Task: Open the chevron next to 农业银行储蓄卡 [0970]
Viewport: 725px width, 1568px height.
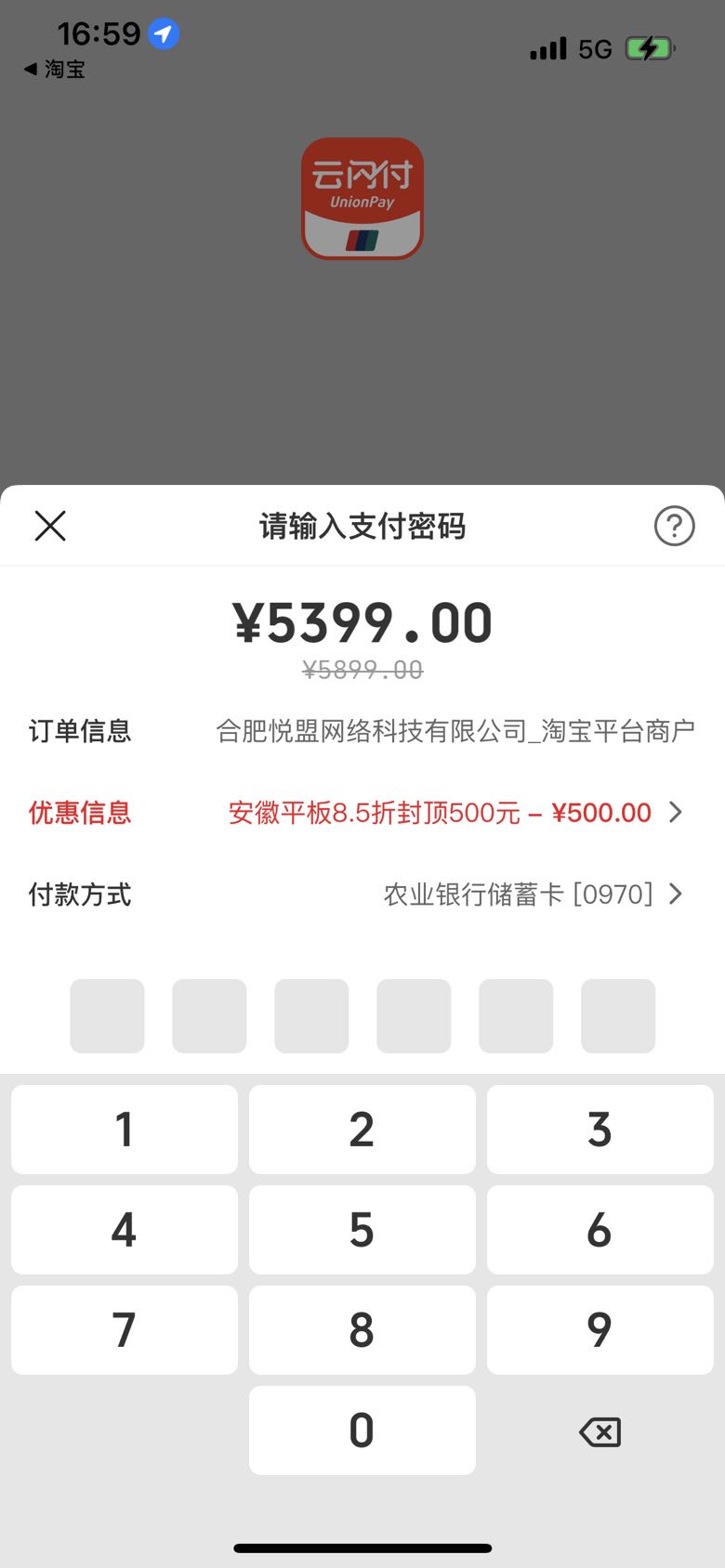Action: 676,895
